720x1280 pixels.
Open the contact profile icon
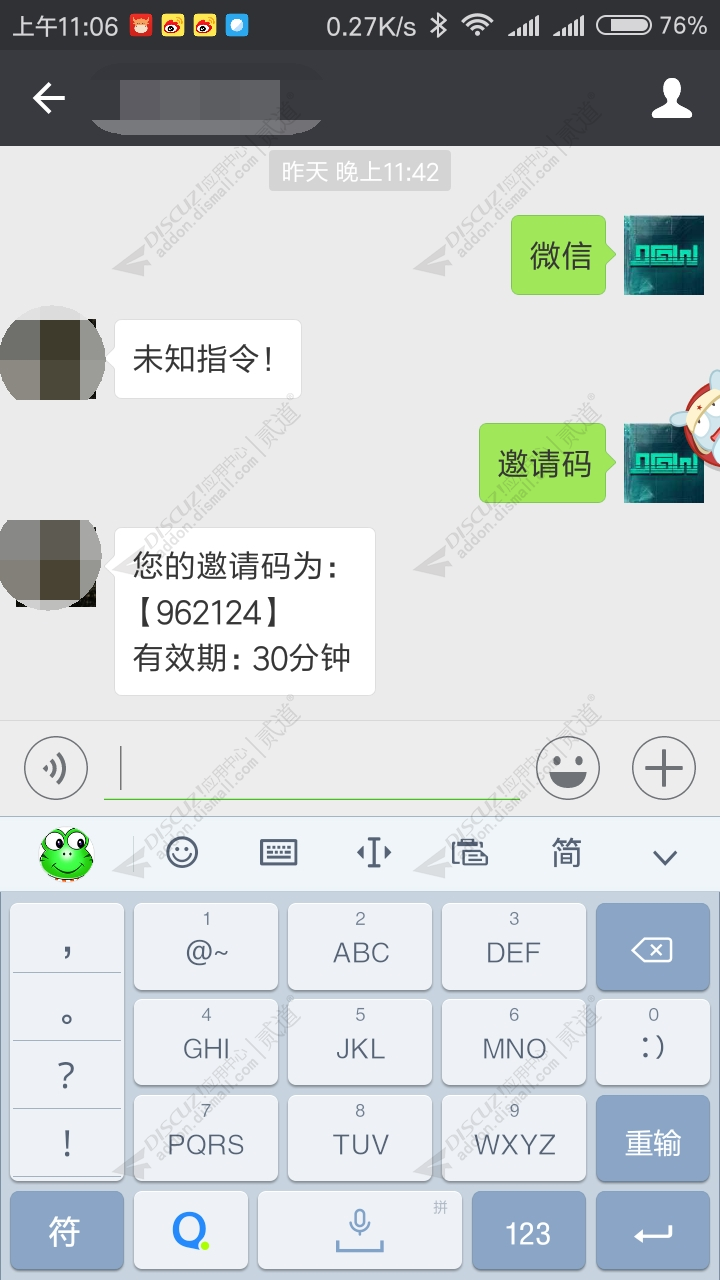point(671,98)
